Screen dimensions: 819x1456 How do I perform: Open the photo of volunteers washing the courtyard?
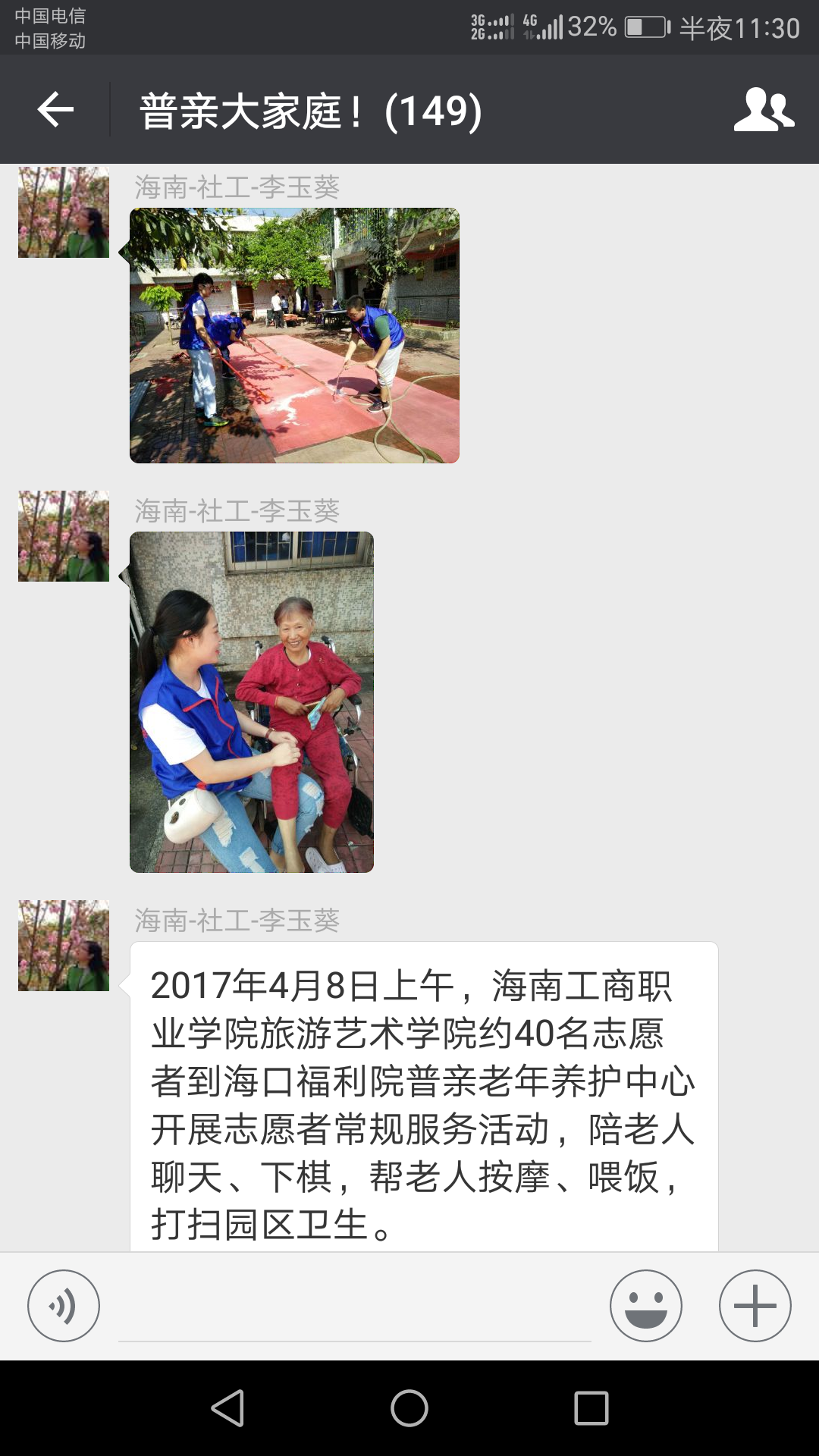point(294,335)
